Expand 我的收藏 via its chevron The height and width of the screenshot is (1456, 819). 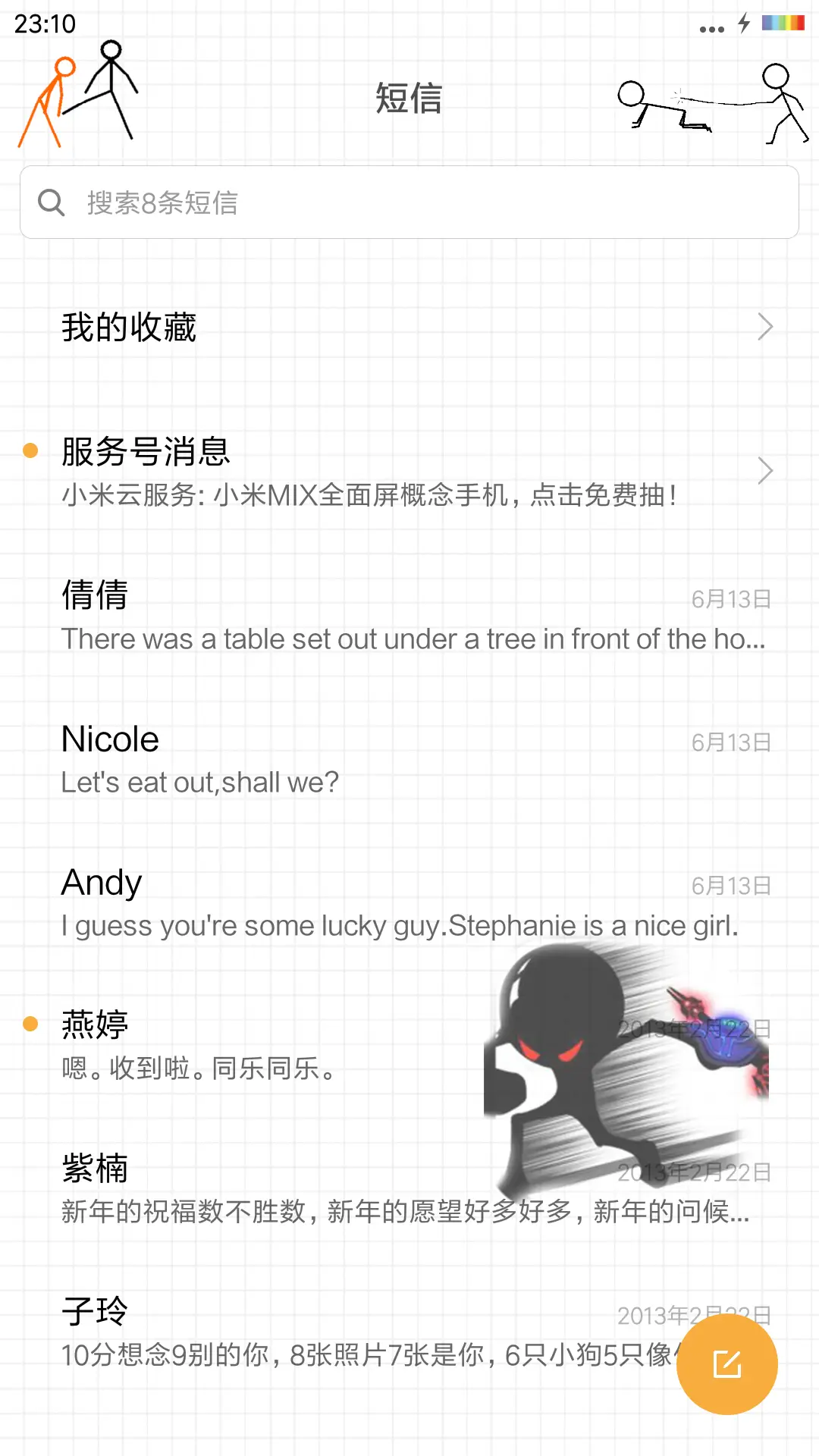[x=764, y=327]
